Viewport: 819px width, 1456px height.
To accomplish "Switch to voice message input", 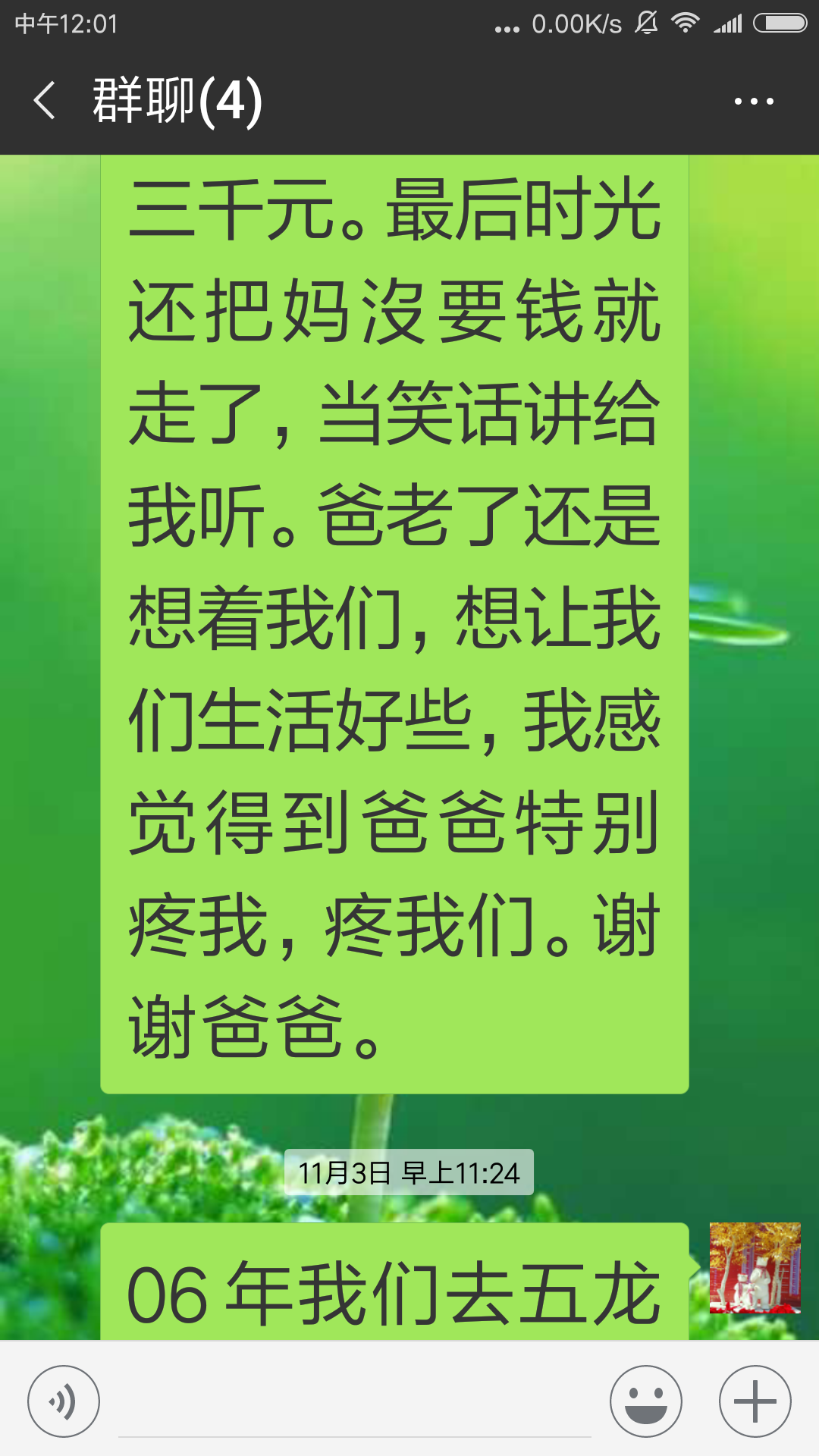I will (x=64, y=1401).
